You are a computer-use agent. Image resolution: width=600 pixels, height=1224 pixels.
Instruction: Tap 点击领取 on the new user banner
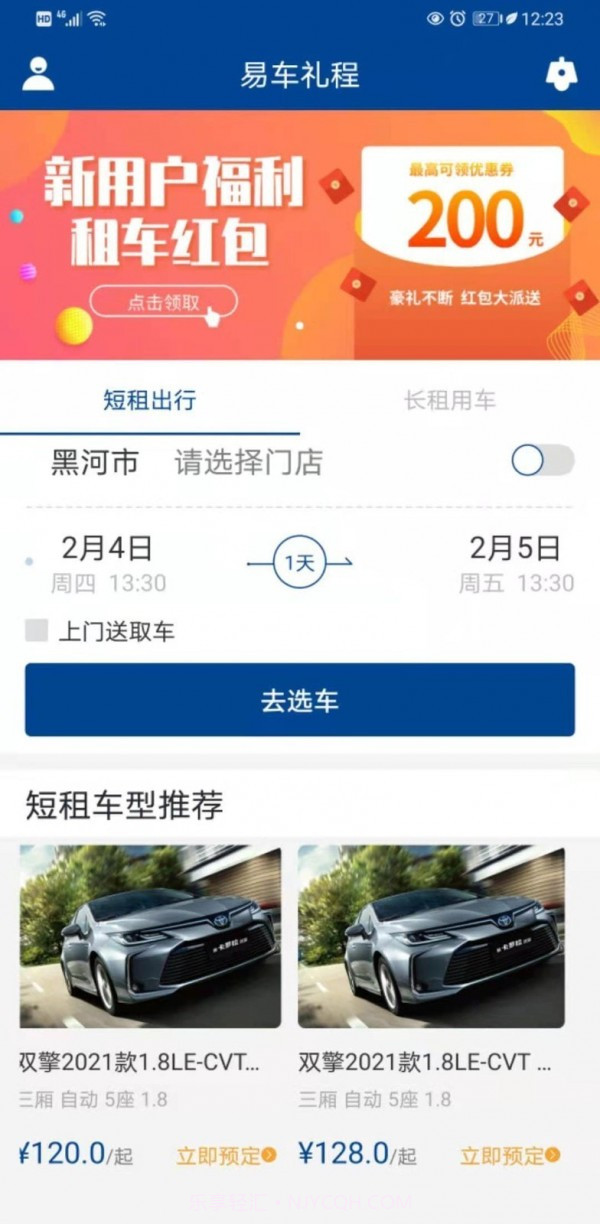(x=164, y=302)
